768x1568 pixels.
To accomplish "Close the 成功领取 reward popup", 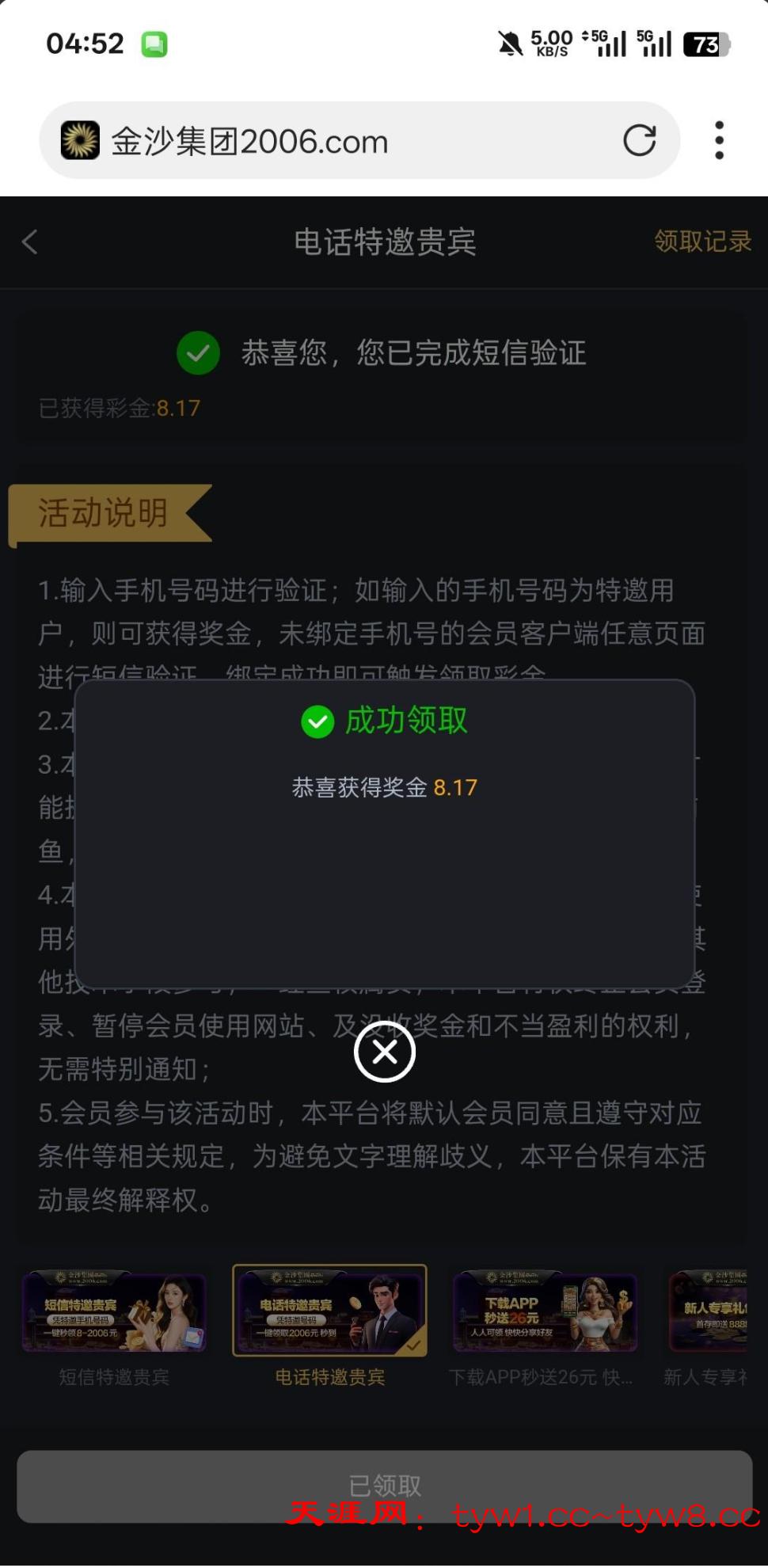I will [385, 1052].
